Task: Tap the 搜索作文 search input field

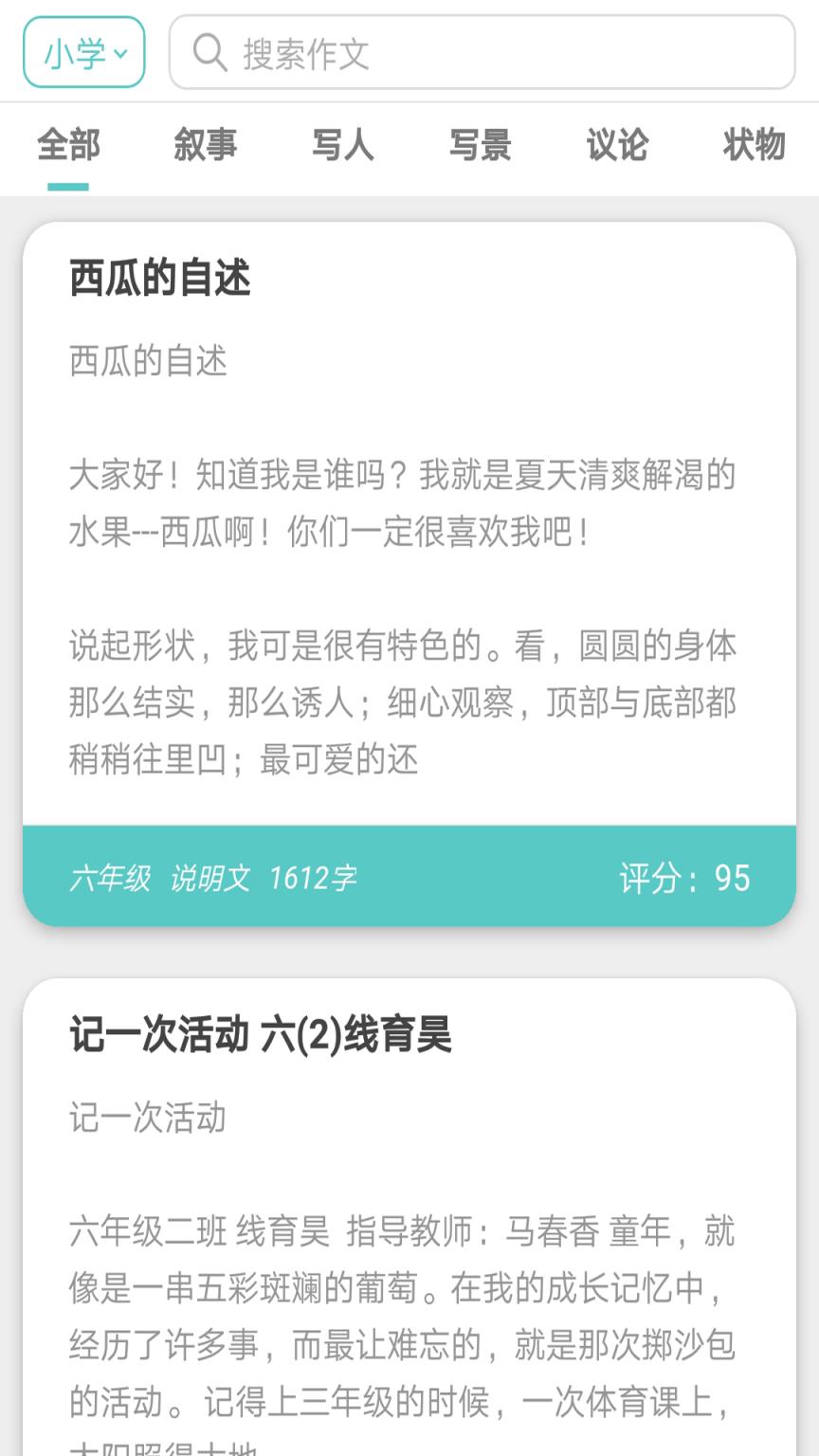Action: tap(474, 52)
